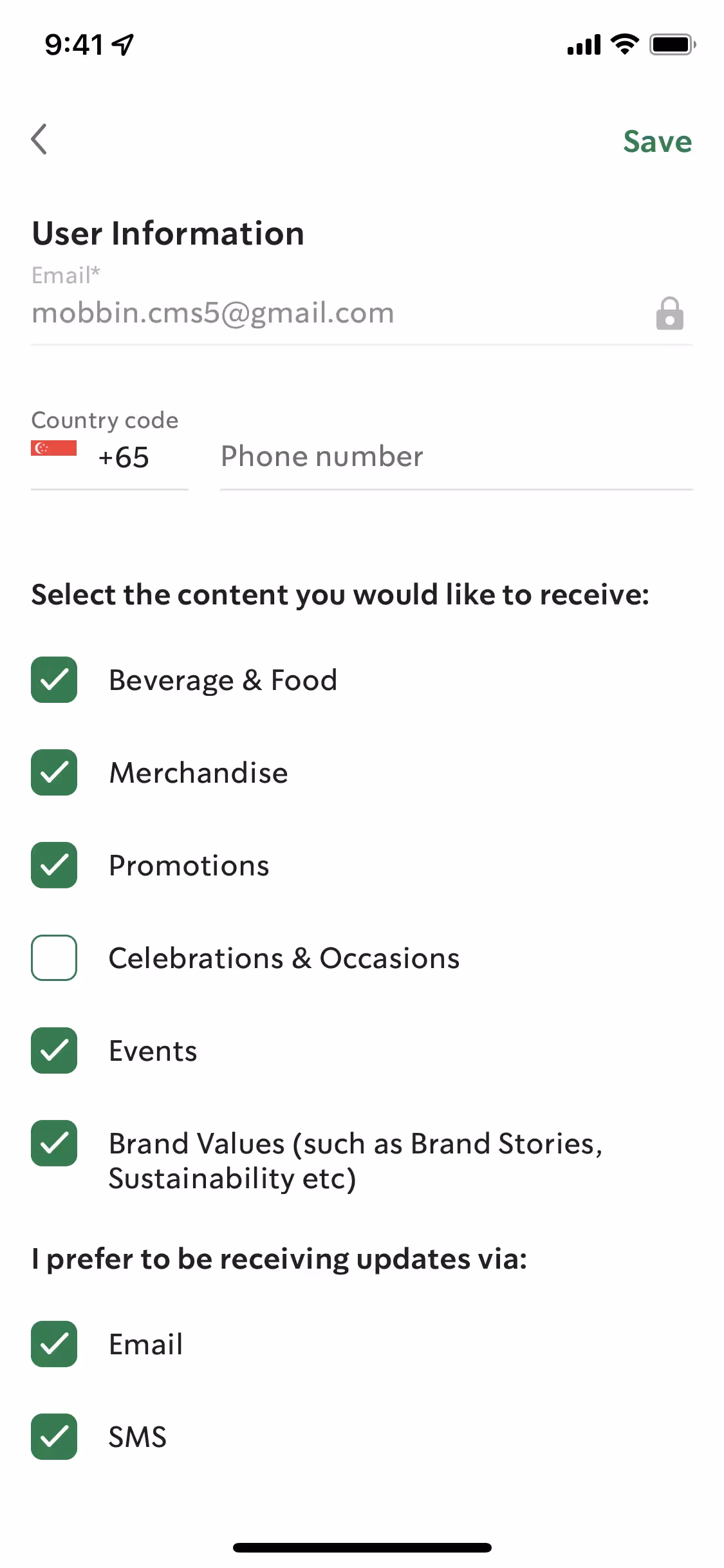This screenshot has width=724, height=1568.
Task: Uncheck the Merchandise checkbox
Action: tap(54, 772)
